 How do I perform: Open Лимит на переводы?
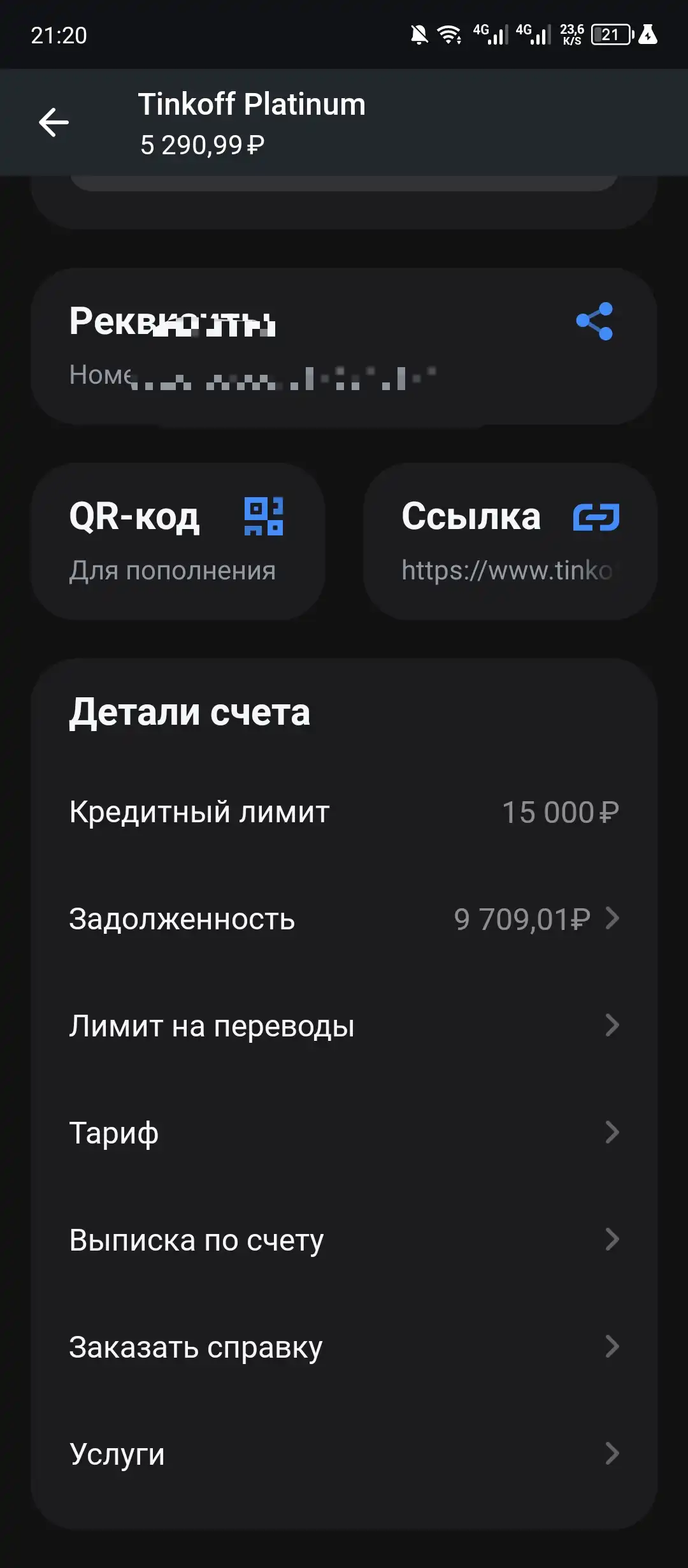(344, 1026)
